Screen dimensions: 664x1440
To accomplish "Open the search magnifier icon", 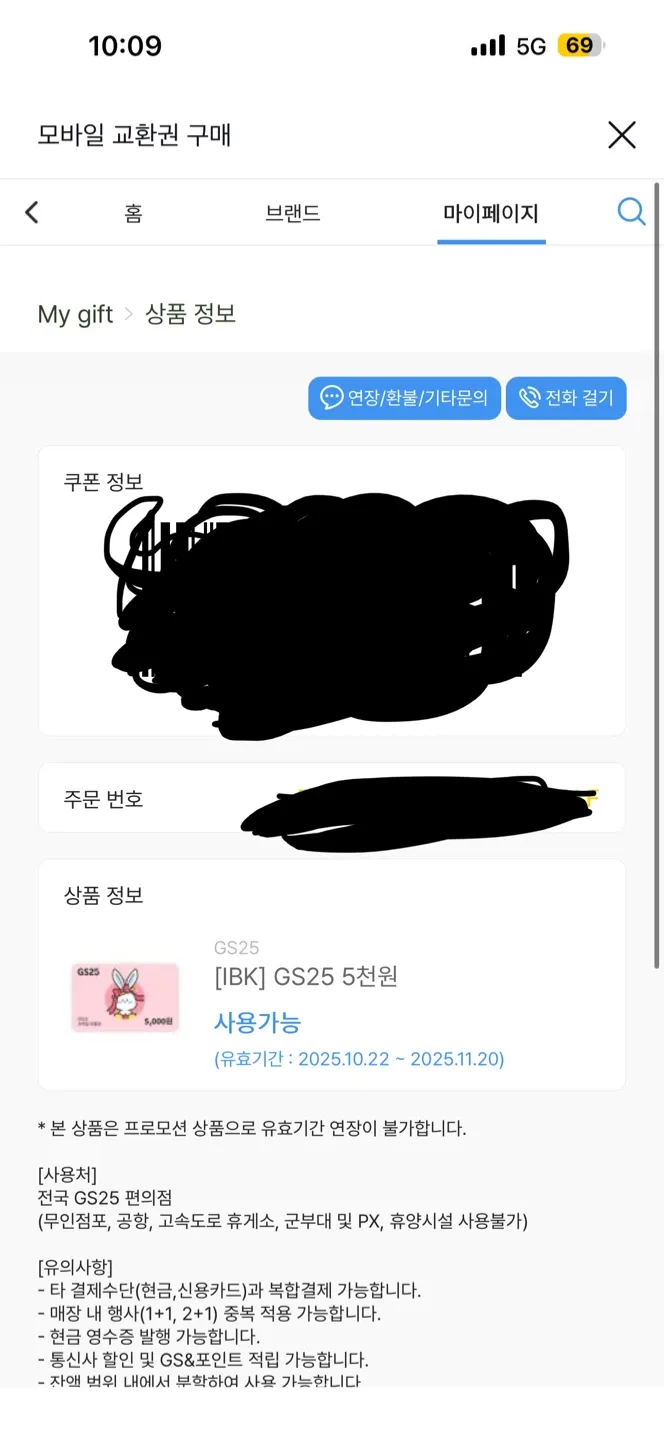I will click(631, 211).
